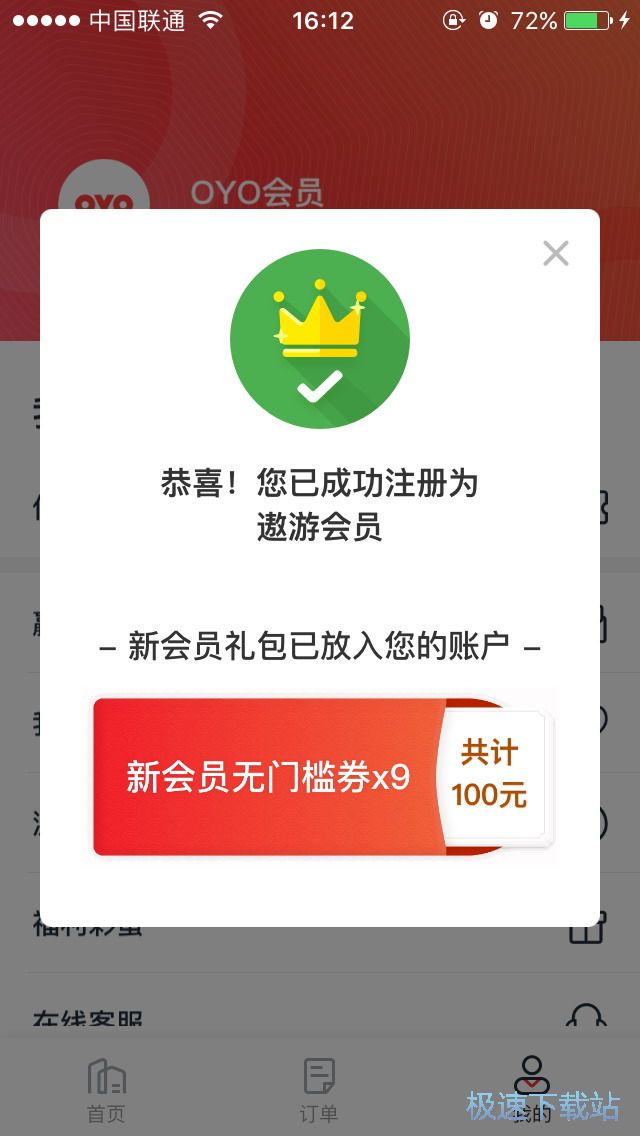The width and height of the screenshot is (640, 1136).
Task: Open the 我的 tab
Action: point(532,1088)
